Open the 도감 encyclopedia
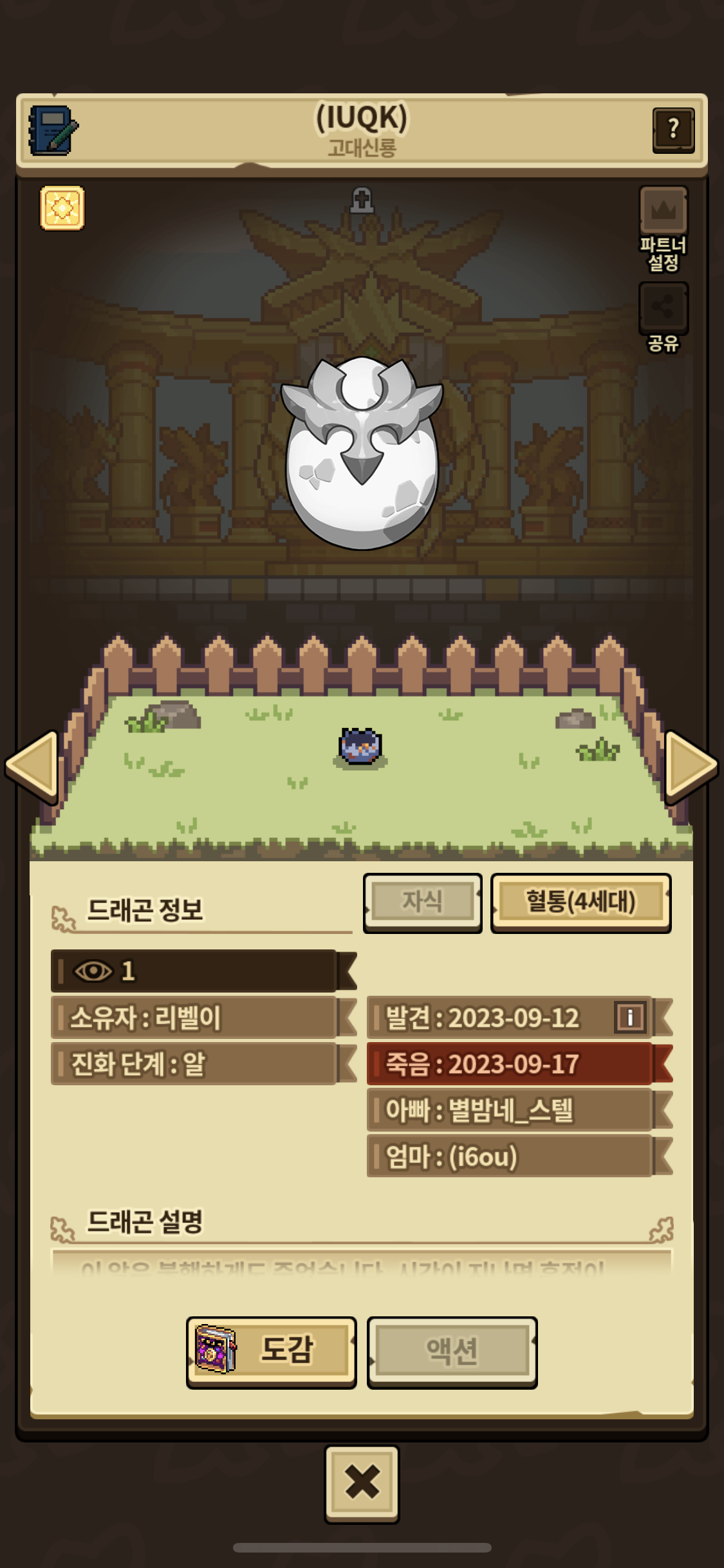The width and height of the screenshot is (724, 1568). [x=271, y=1350]
